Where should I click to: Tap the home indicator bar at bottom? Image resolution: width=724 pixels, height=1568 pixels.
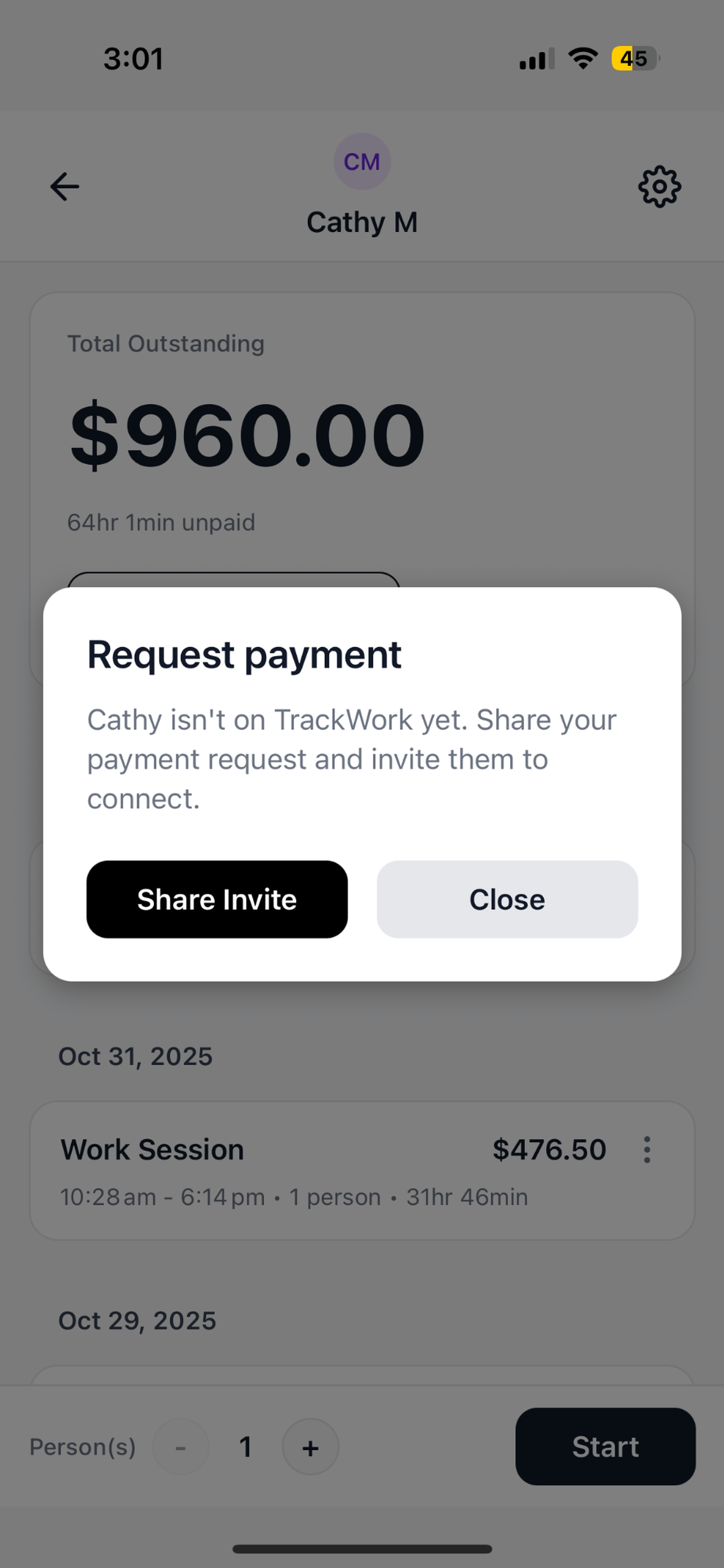tap(362, 1549)
